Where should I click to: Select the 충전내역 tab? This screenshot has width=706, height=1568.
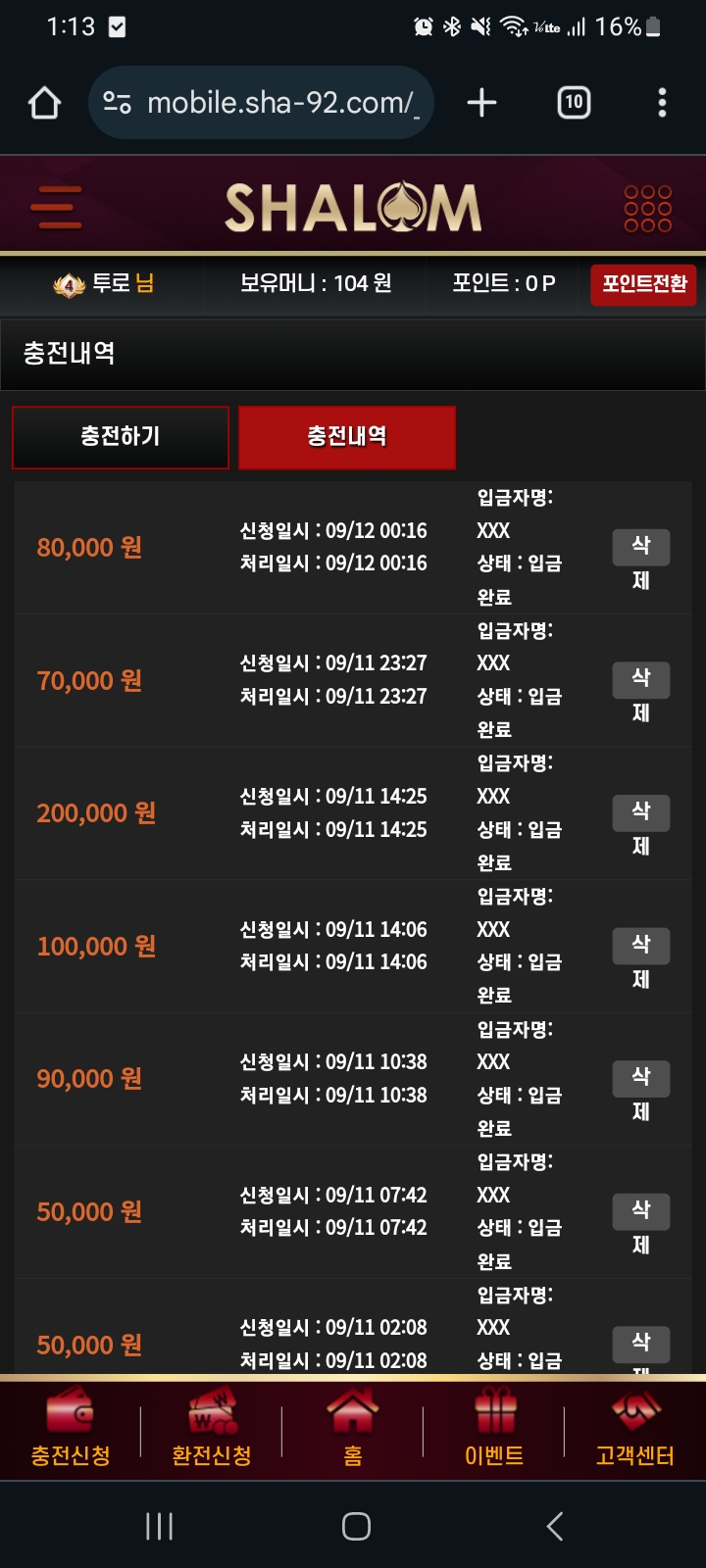click(347, 437)
